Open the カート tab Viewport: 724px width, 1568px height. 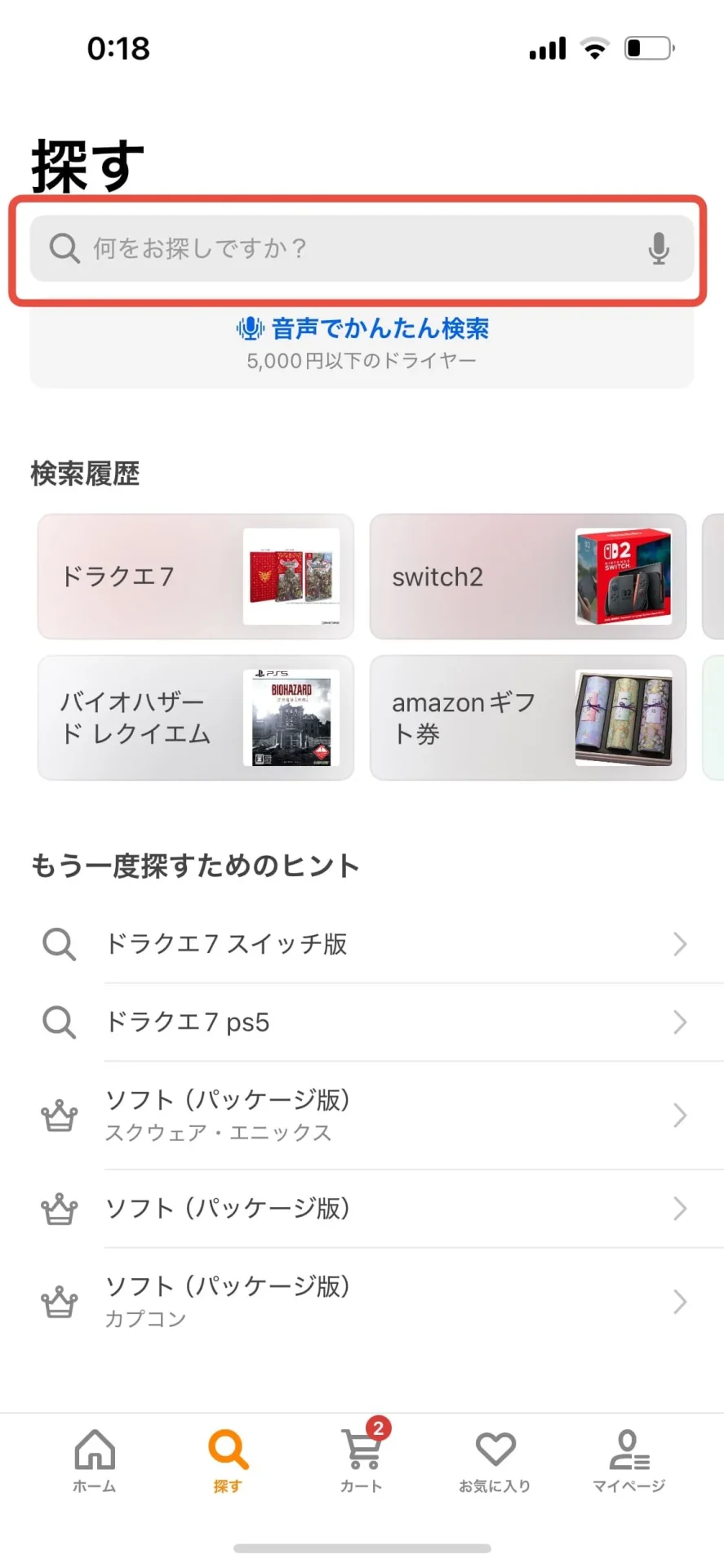362,1460
